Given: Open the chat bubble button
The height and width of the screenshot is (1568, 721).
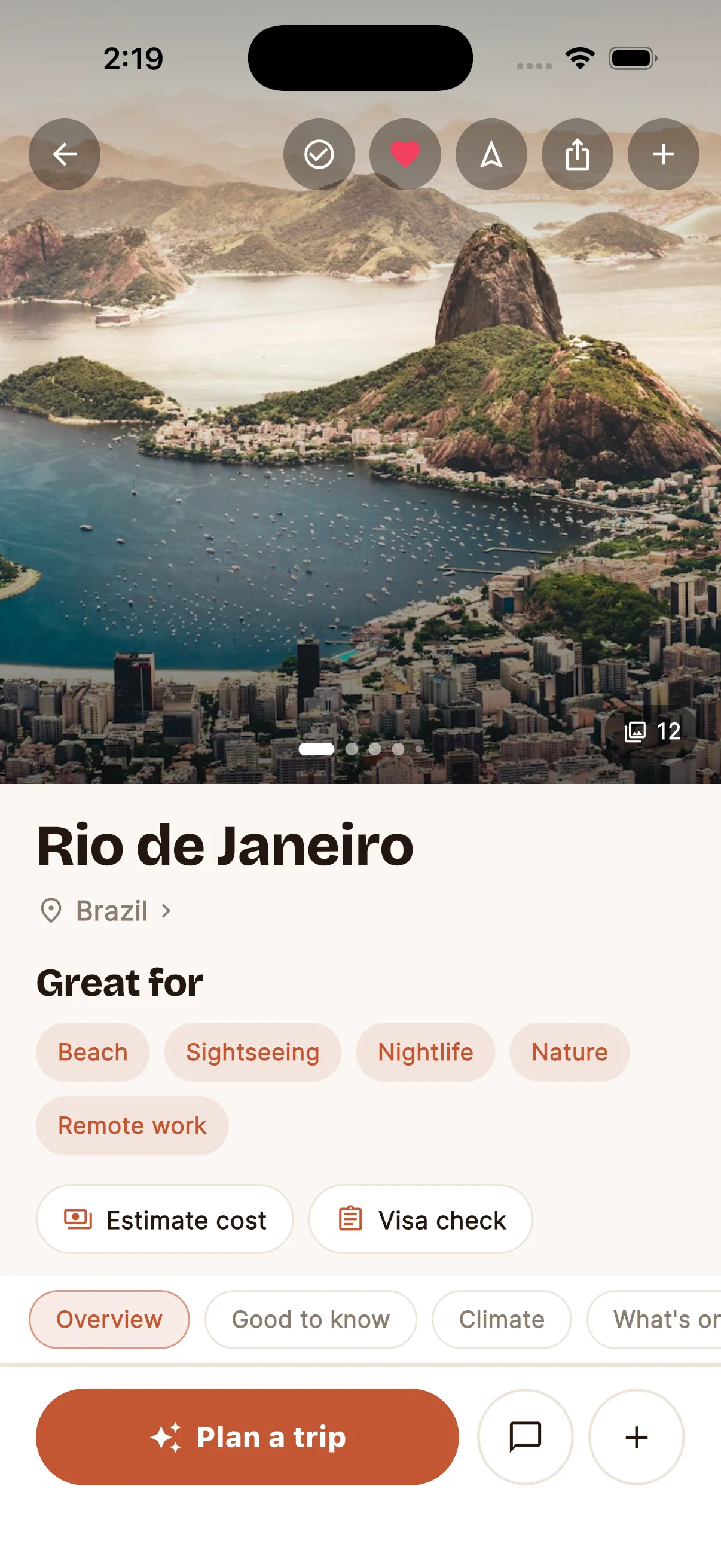Looking at the screenshot, I should click(525, 1436).
